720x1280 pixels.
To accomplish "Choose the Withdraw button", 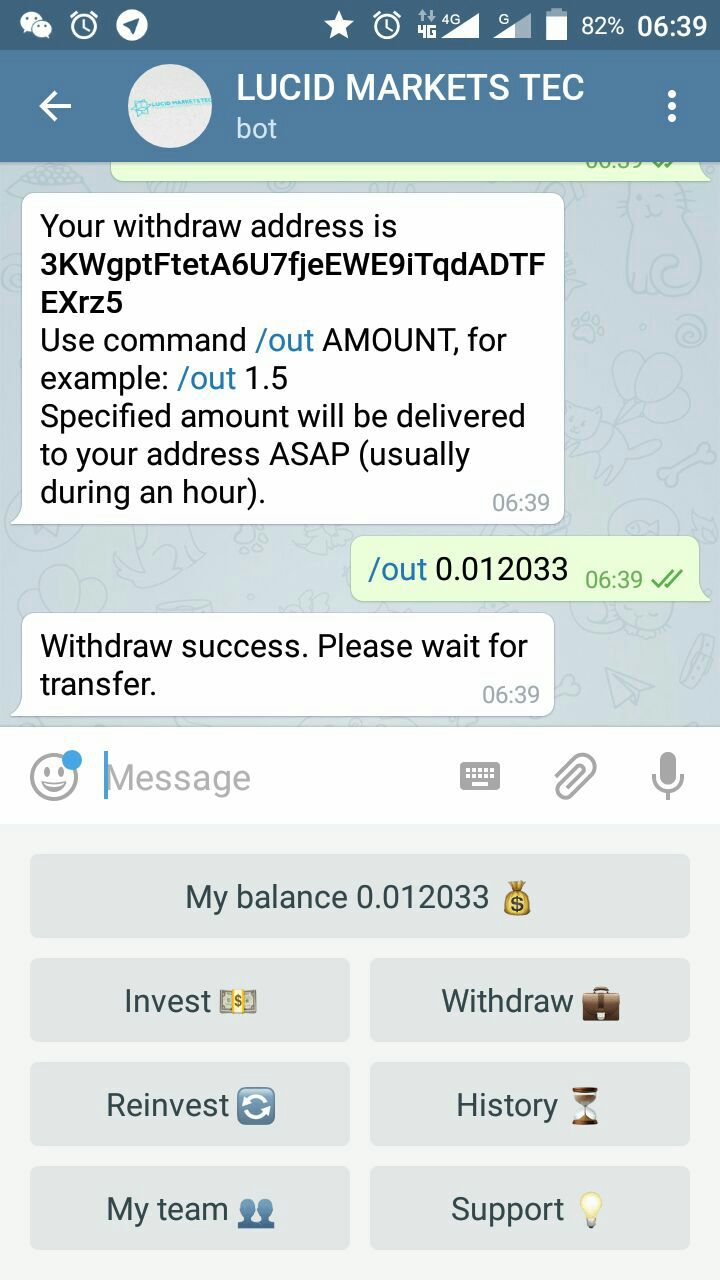I will [530, 1001].
